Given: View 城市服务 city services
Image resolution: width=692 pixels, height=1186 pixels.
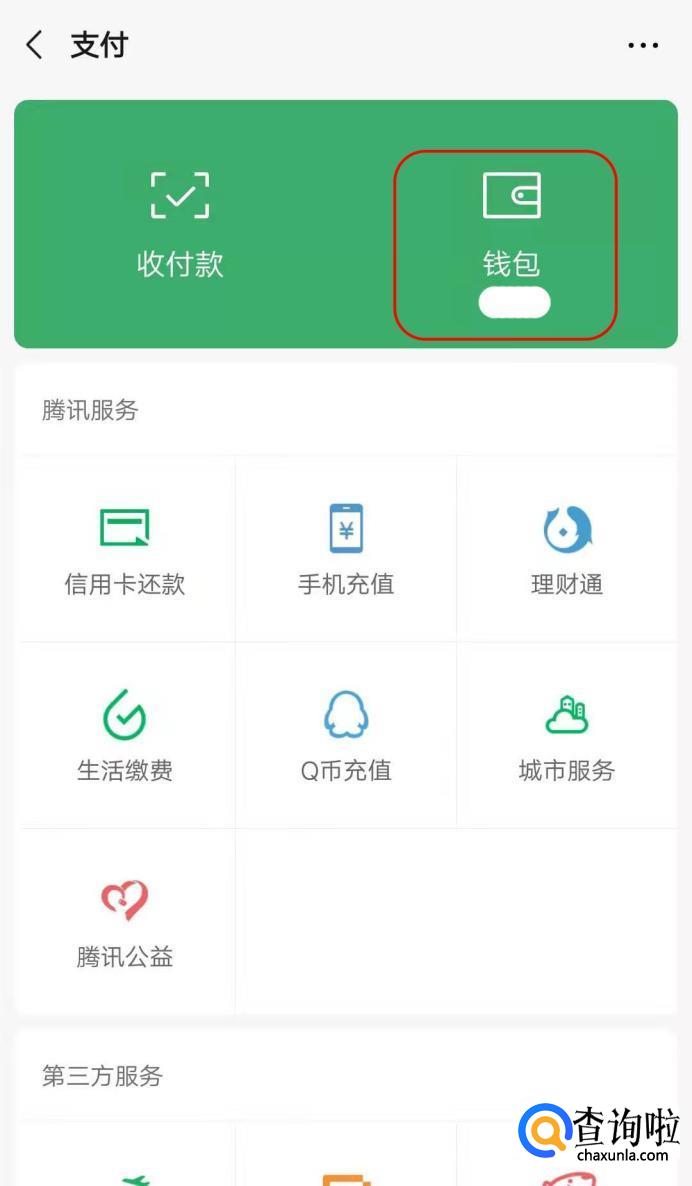Looking at the screenshot, I should click(567, 736).
